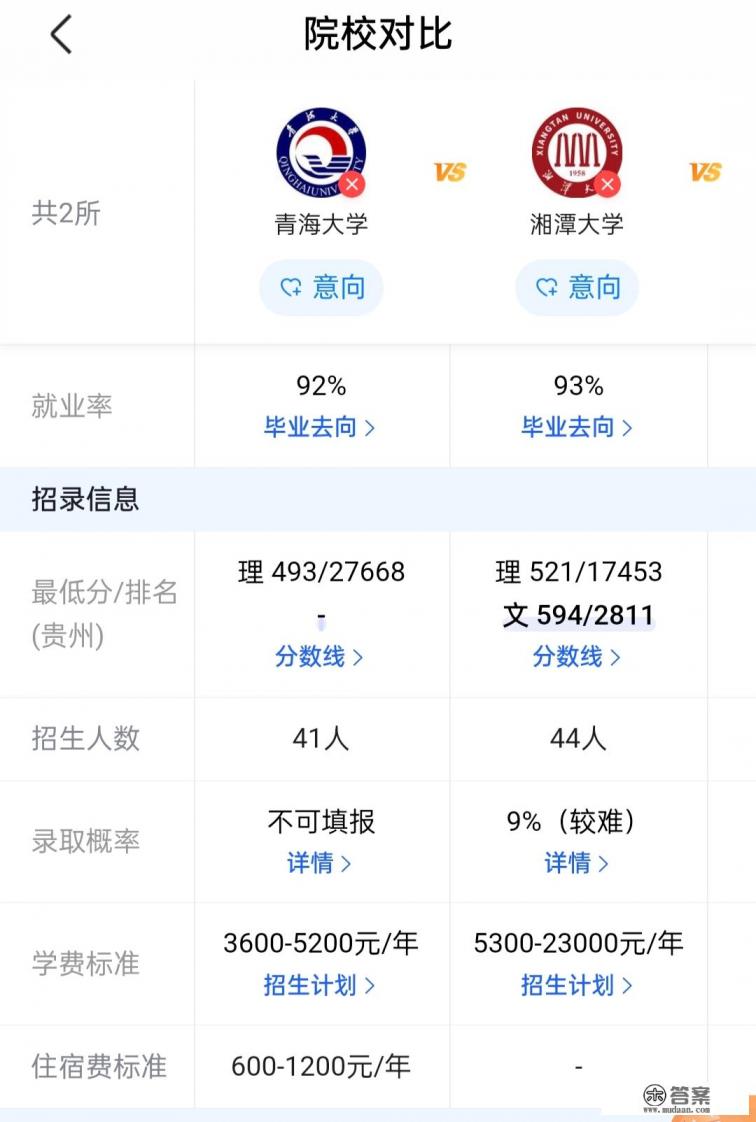Mark 湘潭大学 as an intended school
Image resolution: width=756 pixels, height=1122 pixels.
click(x=577, y=287)
